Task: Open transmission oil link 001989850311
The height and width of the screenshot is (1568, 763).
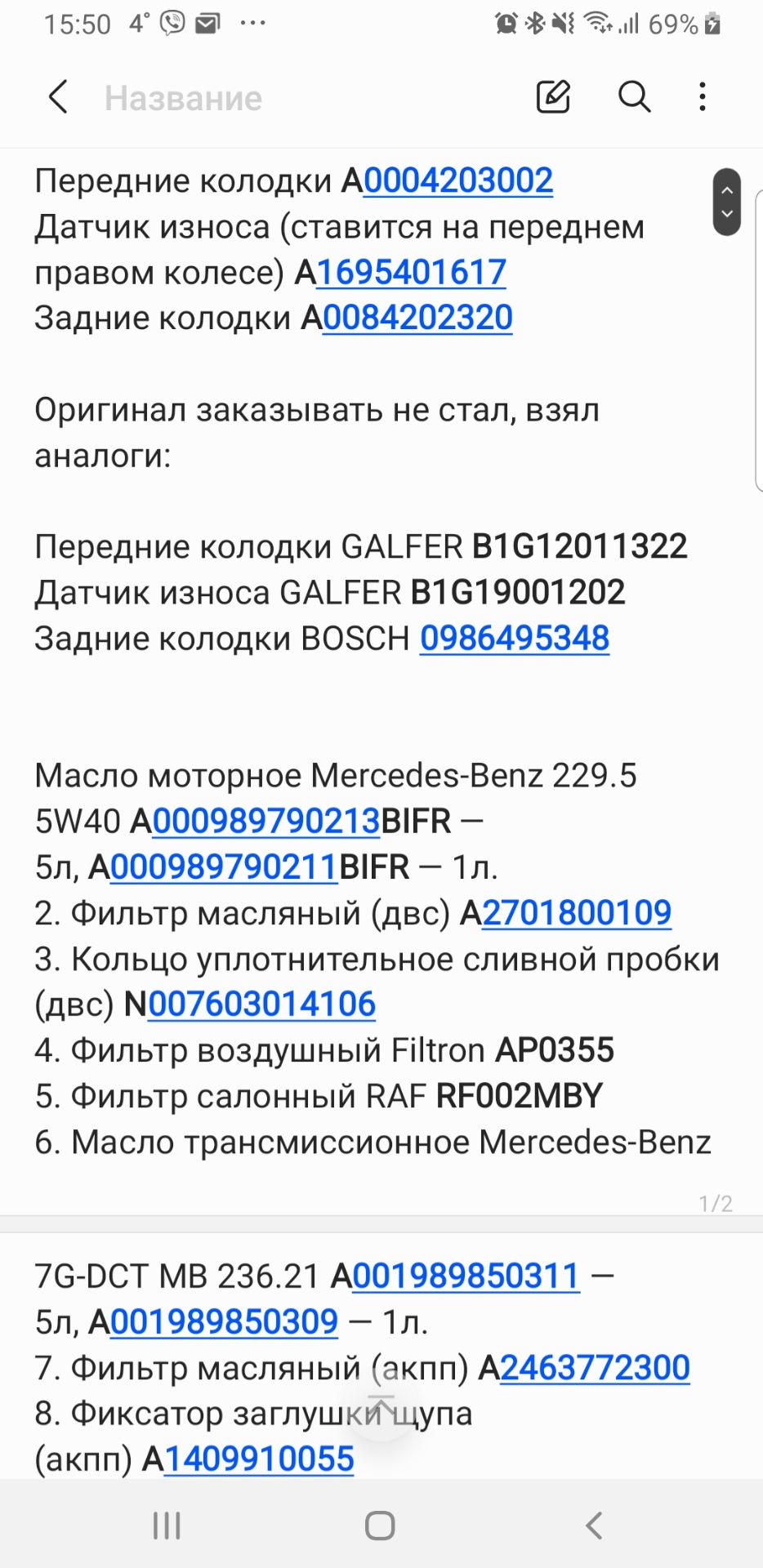Action: 466,1275
